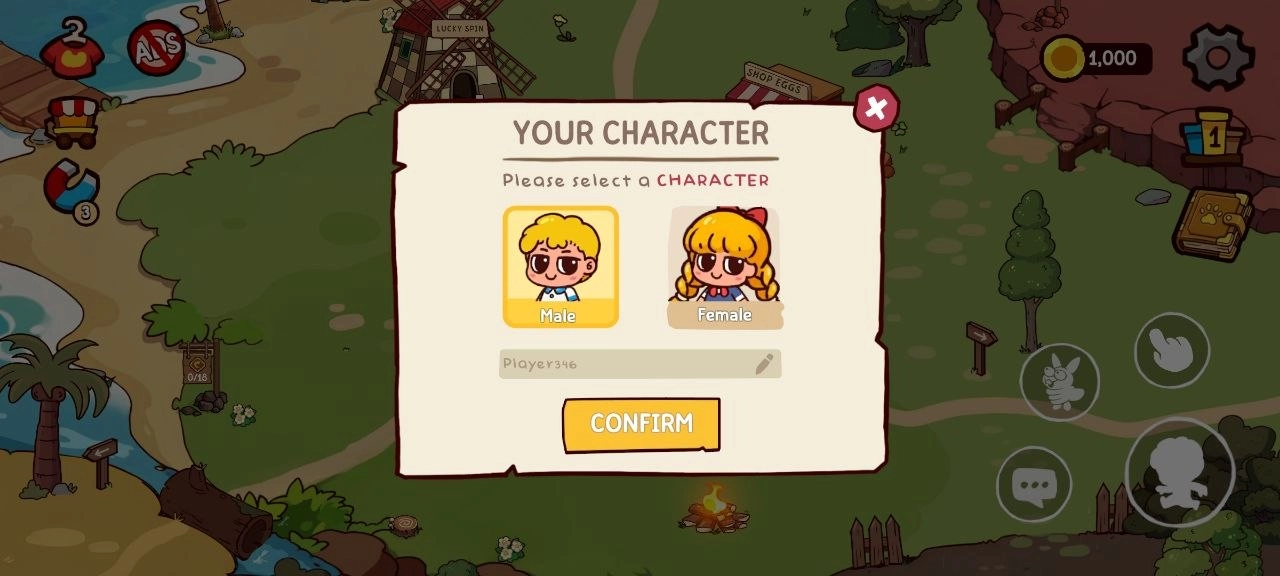Tap the hand interact button
Screen dimensions: 1280x576
(x=1171, y=350)
